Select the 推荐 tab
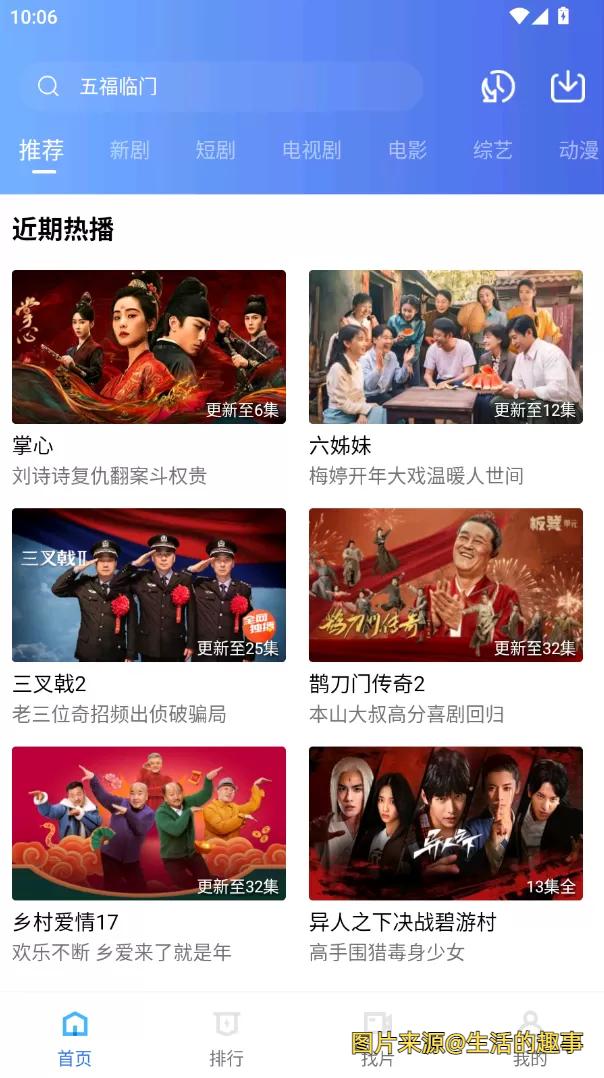This screenshot has height=1078, width=604. (x=41, y=150)
